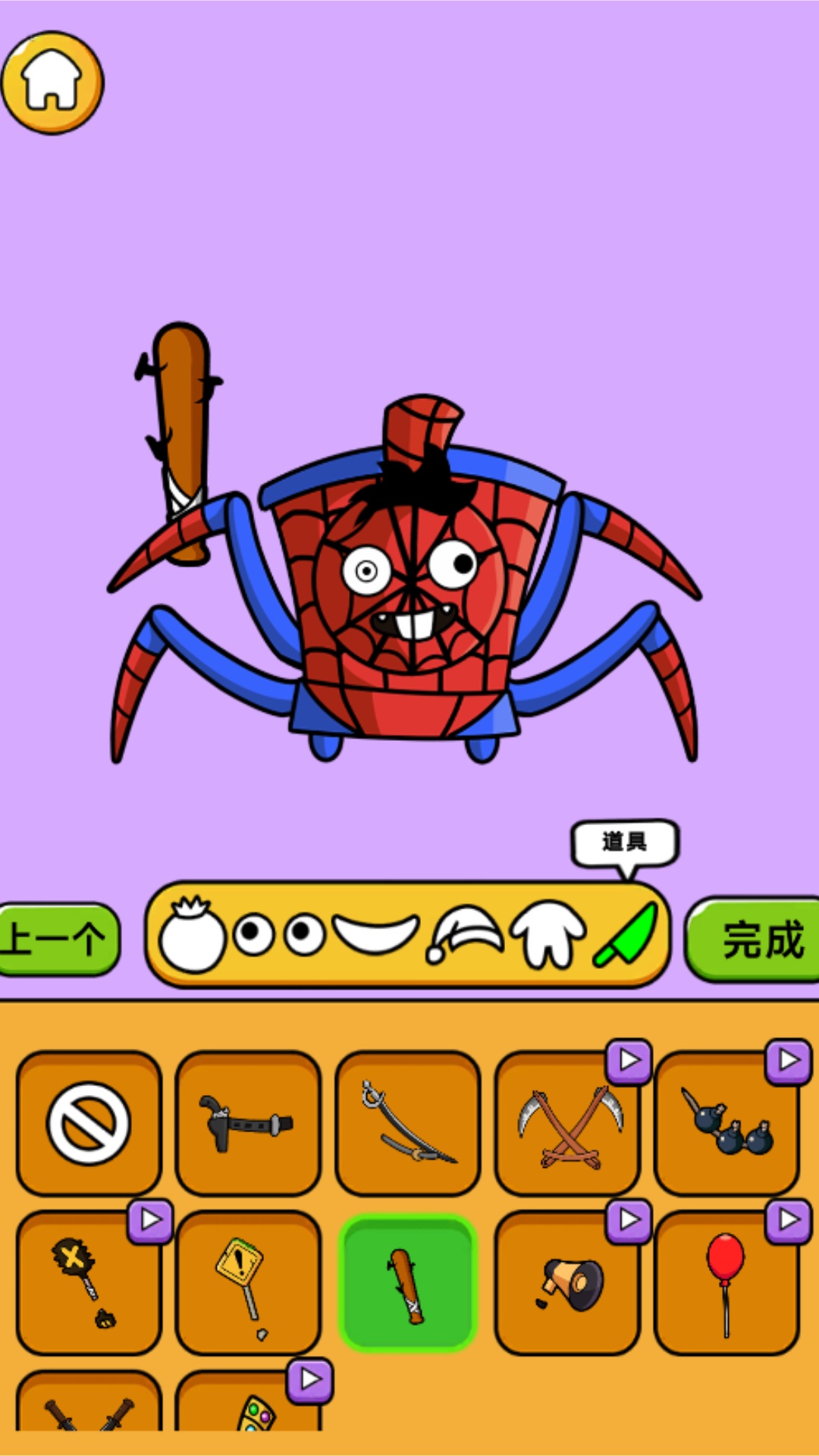Switch to the body shape category
The width and height of the screenshot is (819, 1456).
tap(192, 935)
